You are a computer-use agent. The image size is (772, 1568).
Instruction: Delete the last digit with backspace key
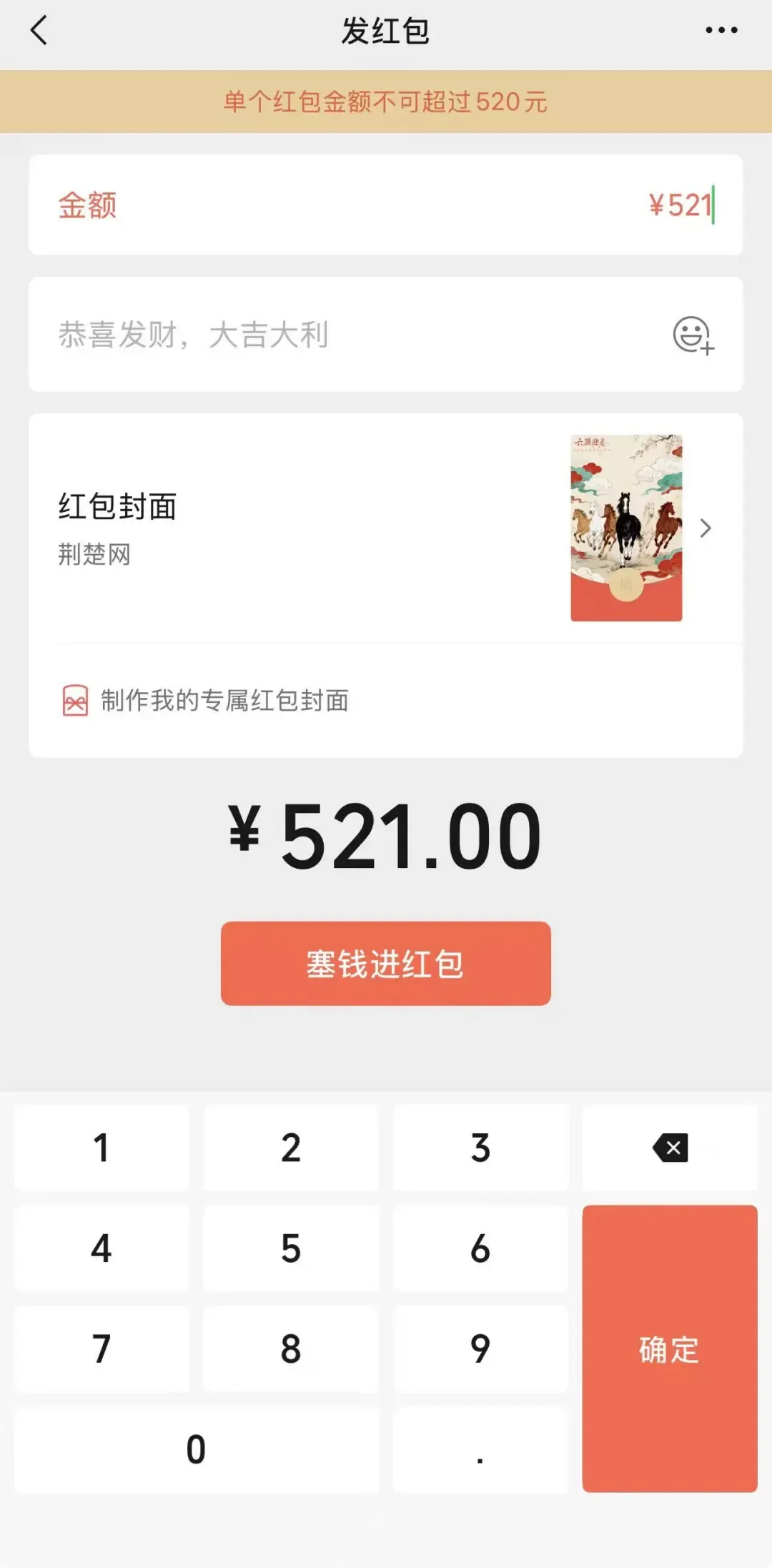tap(670, 1148)
